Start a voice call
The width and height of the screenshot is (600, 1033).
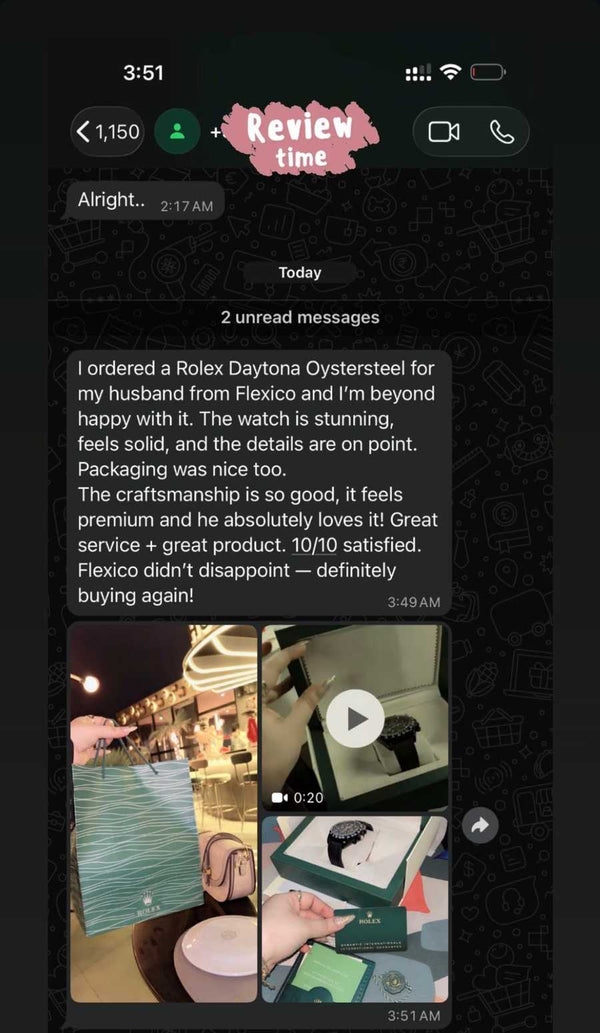(x=502, y=132)
